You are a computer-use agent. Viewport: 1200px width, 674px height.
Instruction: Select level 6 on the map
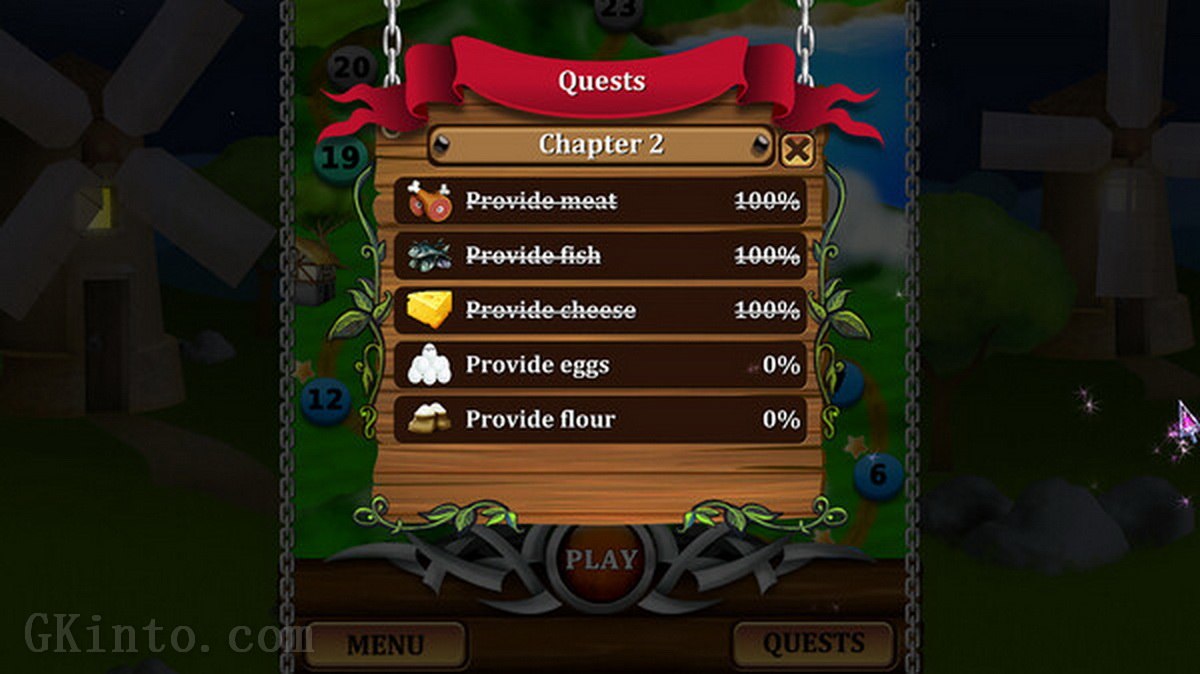878,475
